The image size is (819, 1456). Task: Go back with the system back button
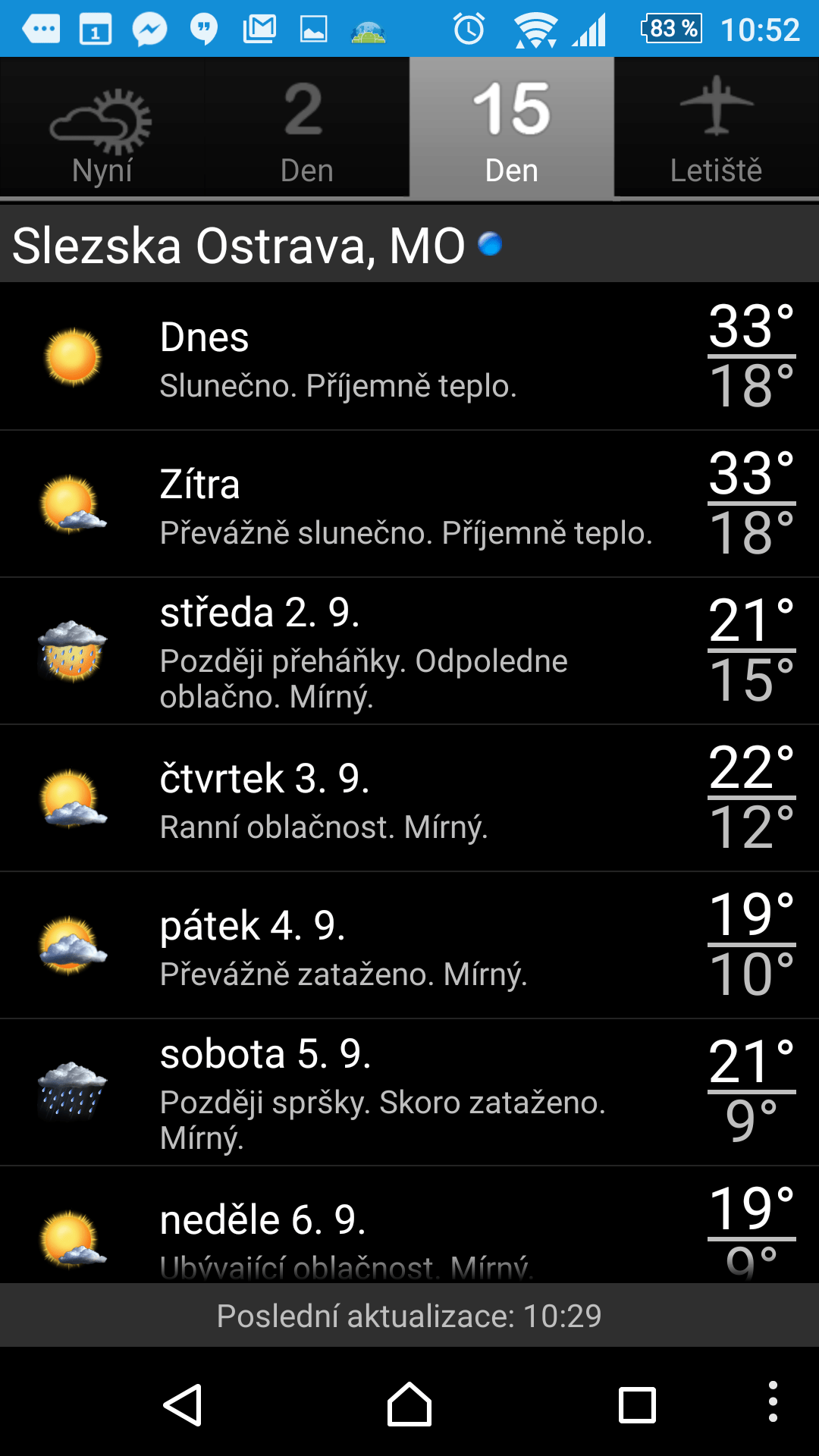(183, 1404)
